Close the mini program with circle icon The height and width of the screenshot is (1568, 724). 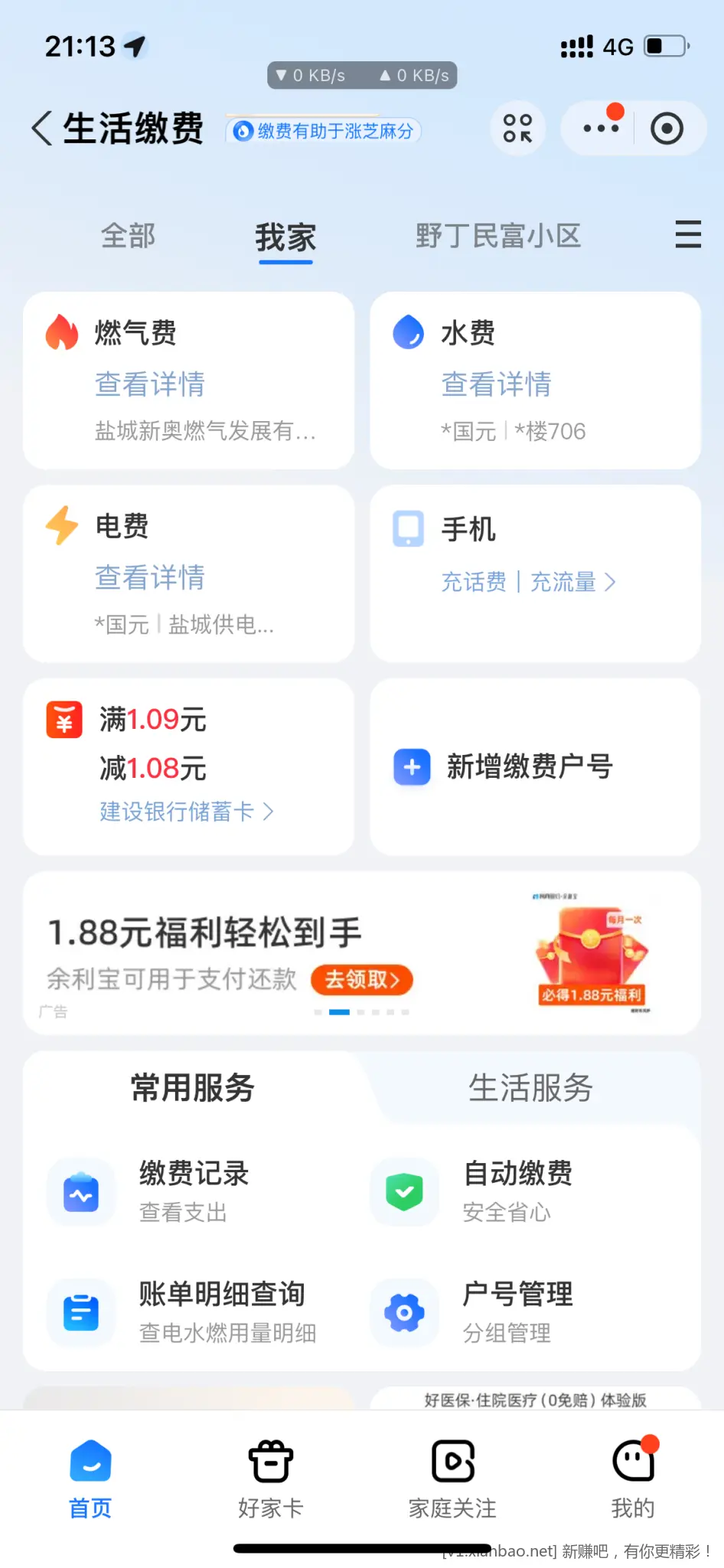(667, 129)
